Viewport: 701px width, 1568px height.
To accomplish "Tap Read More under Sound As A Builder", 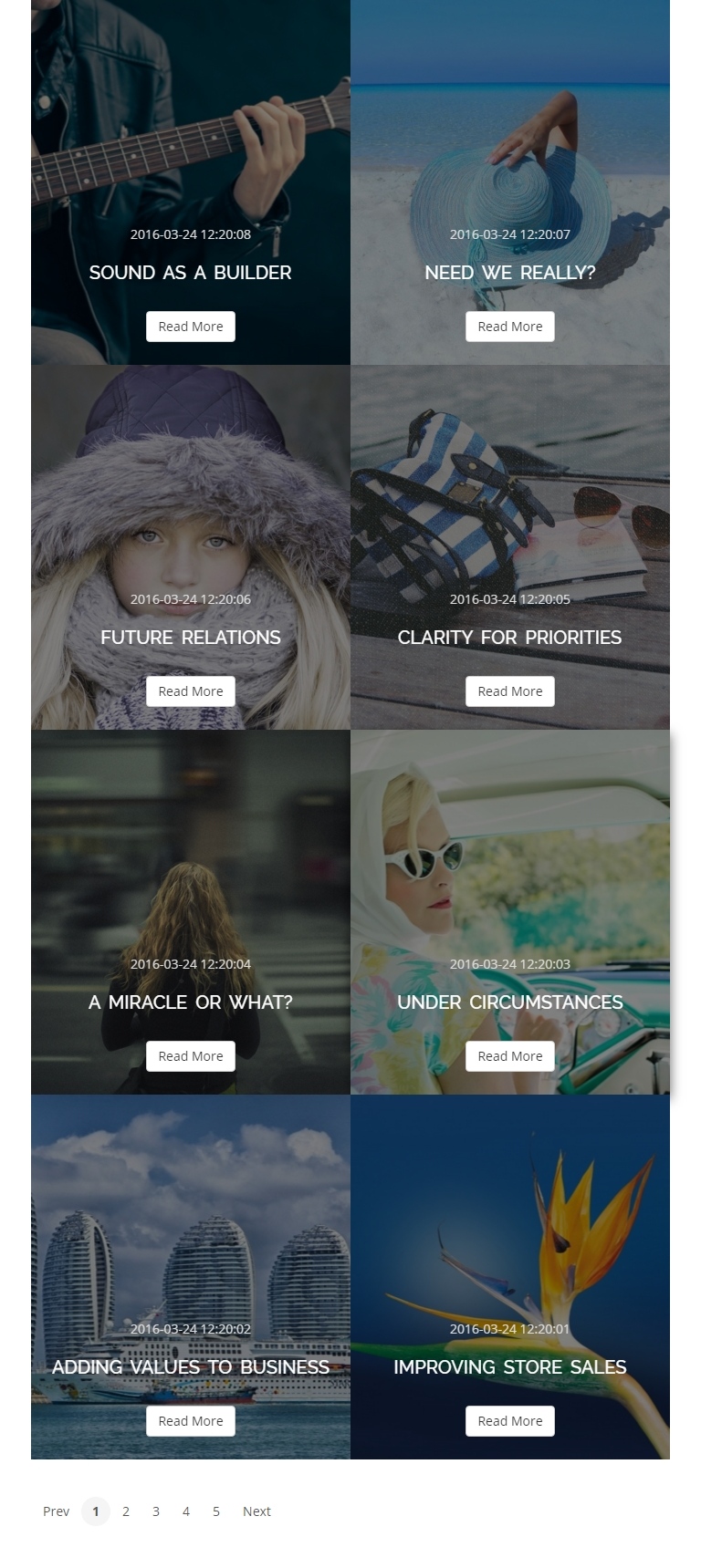I will (191, 327).
